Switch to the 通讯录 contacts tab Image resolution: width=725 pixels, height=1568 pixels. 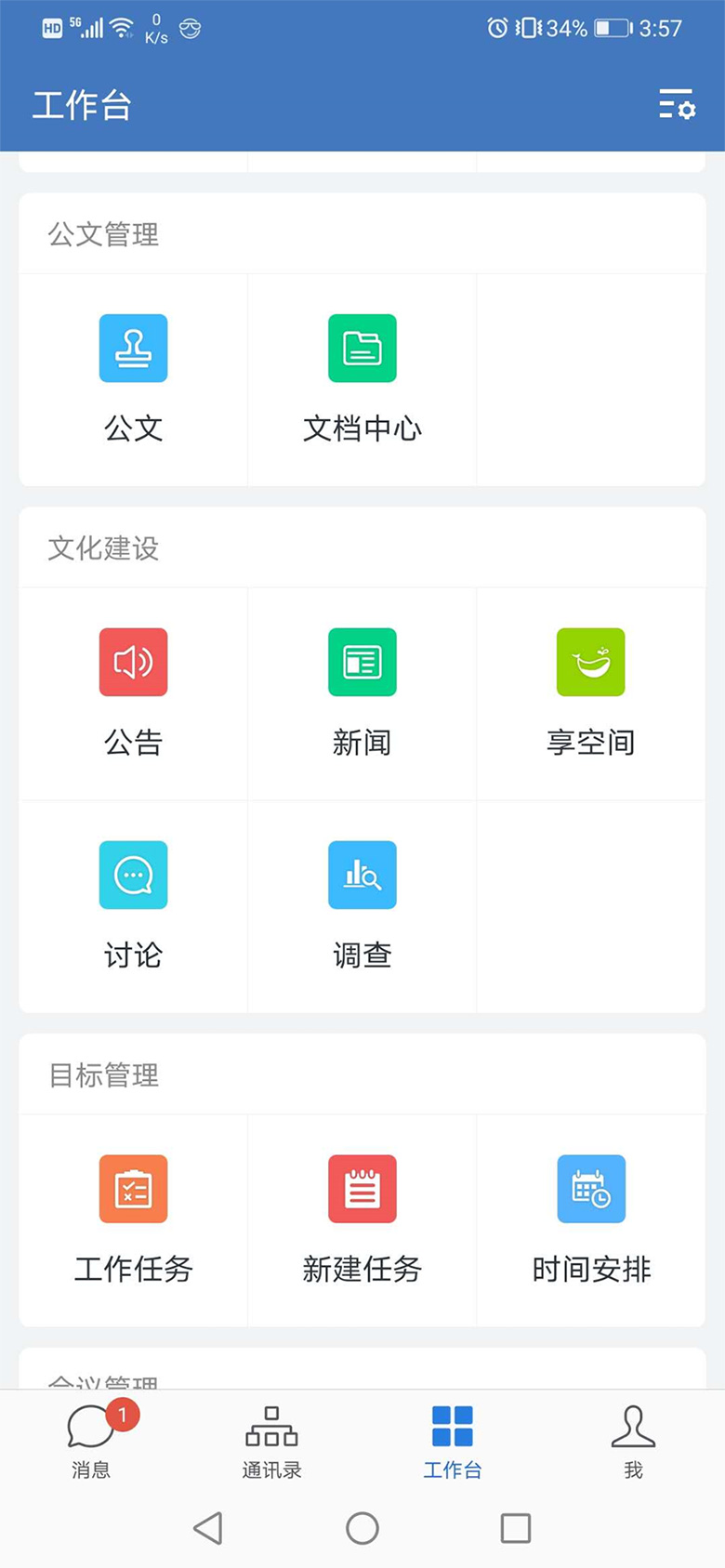point(271,1441)
